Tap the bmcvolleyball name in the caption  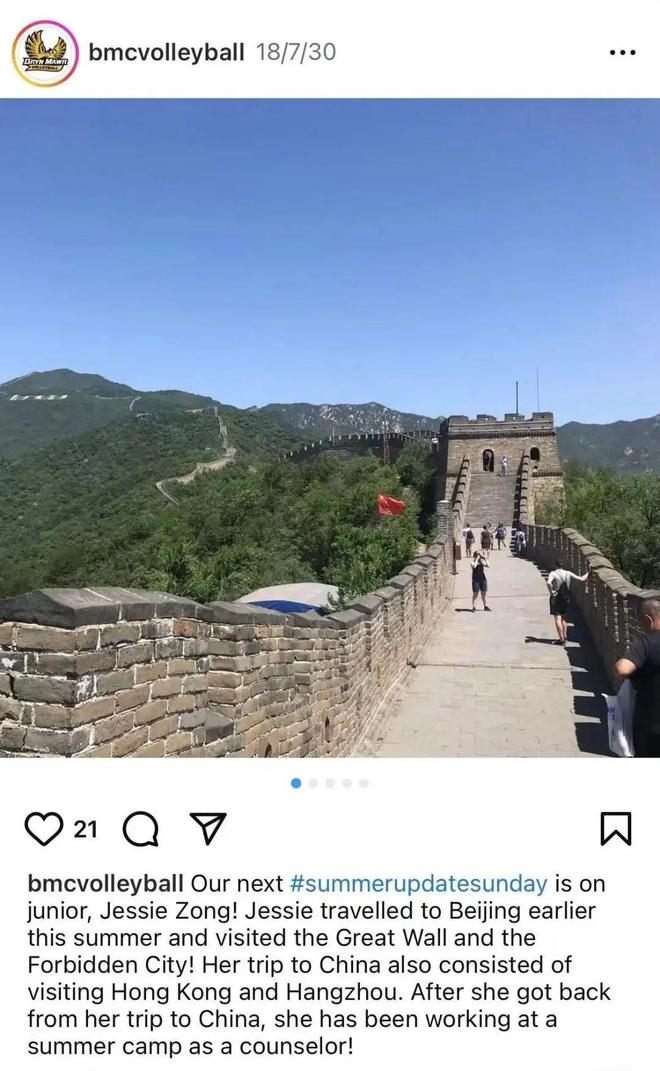coord(105,883)
